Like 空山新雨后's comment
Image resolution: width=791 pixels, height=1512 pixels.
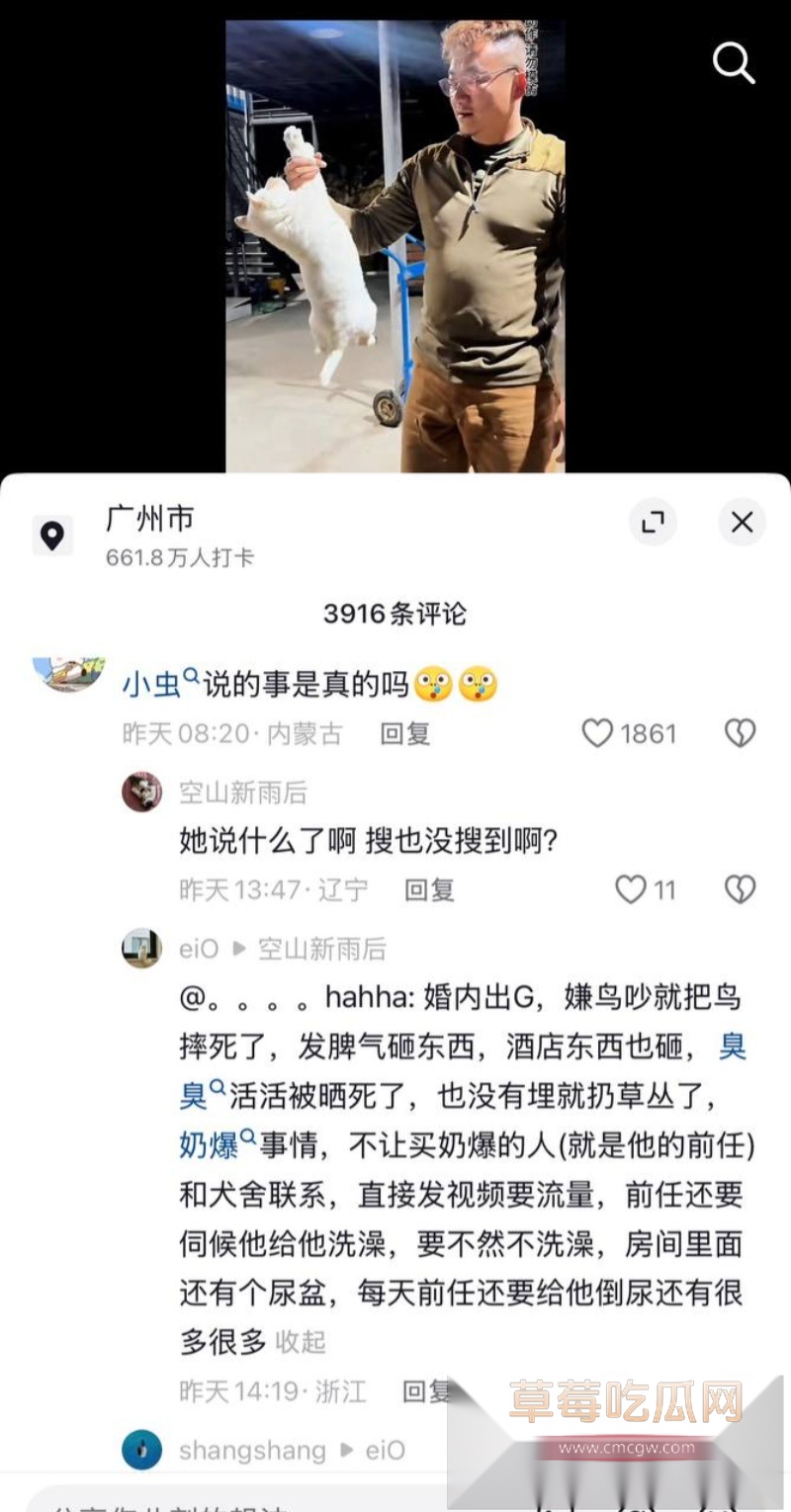tap(631, 889)
